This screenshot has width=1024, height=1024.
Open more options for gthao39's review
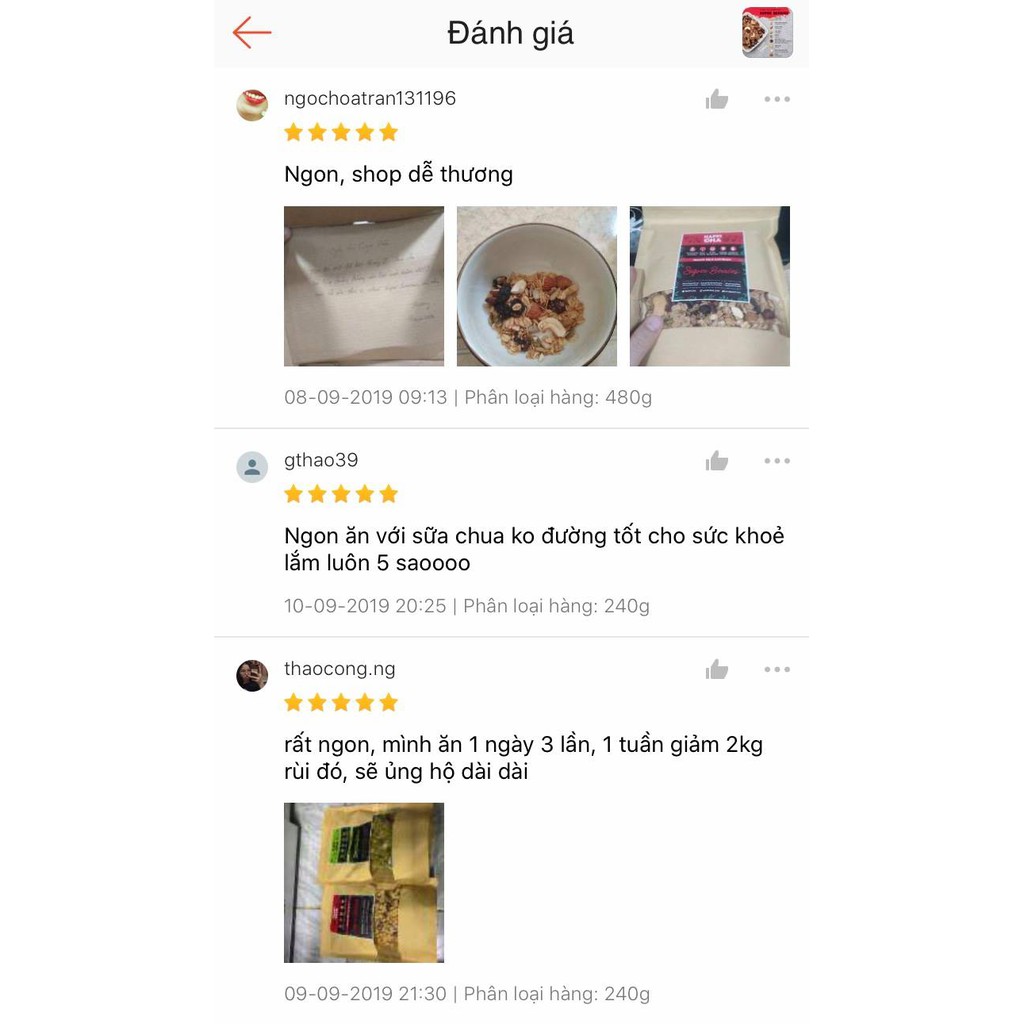777,461
